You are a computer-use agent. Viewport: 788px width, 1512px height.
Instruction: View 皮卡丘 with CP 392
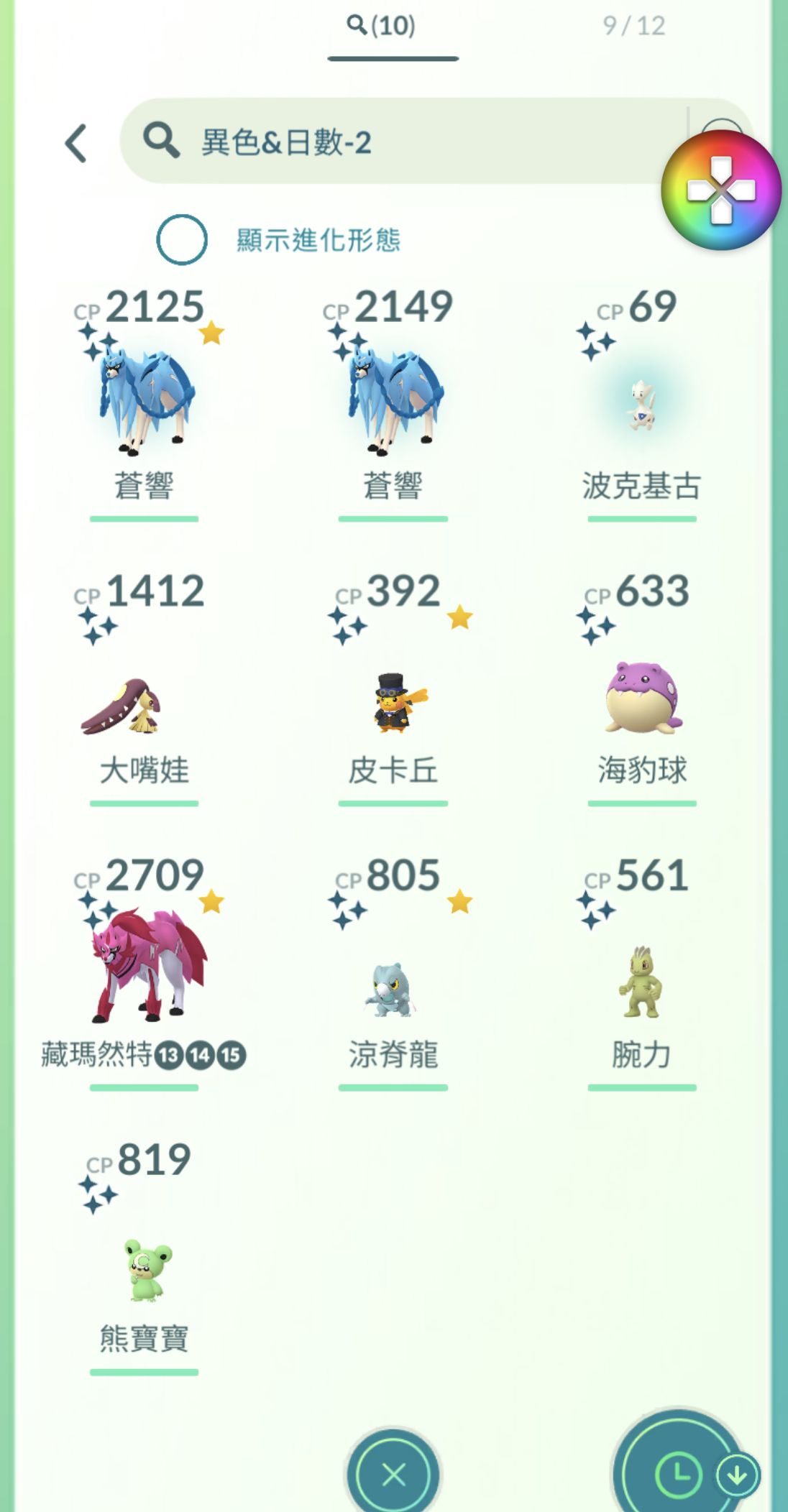point(393,703)
